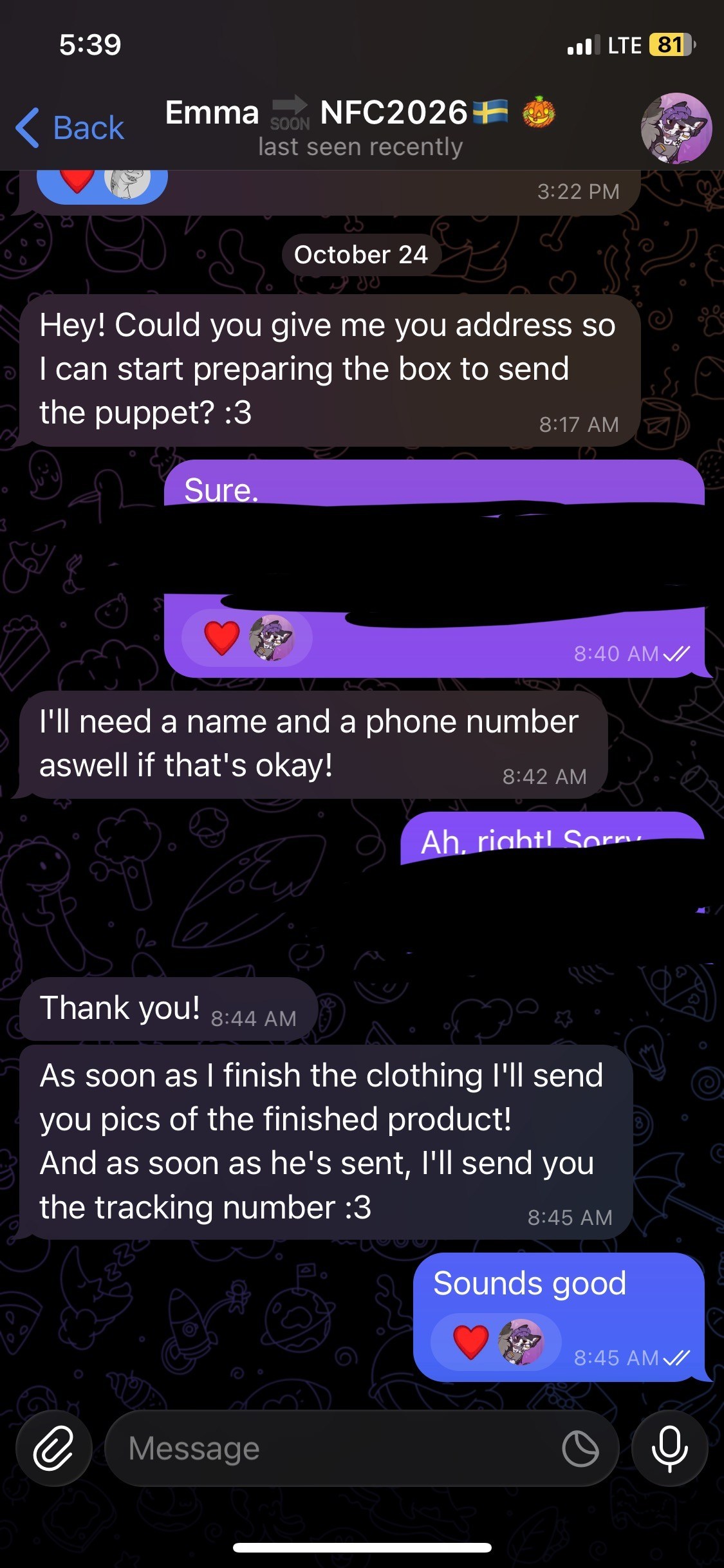
Task: Tap heart reaction on the 'Sure.' message
Action: click(222, 638)
